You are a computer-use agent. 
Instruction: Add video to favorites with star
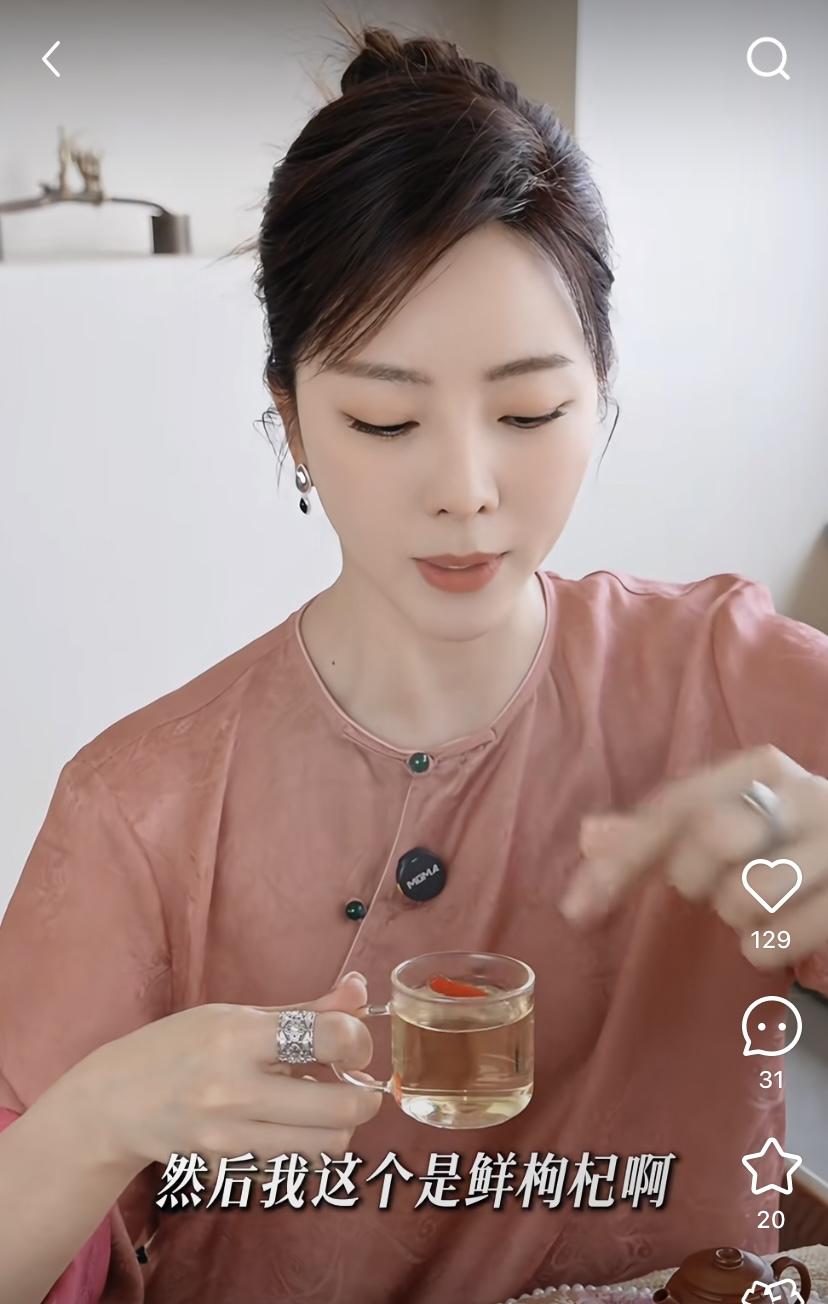click(x=771, y=1167)
